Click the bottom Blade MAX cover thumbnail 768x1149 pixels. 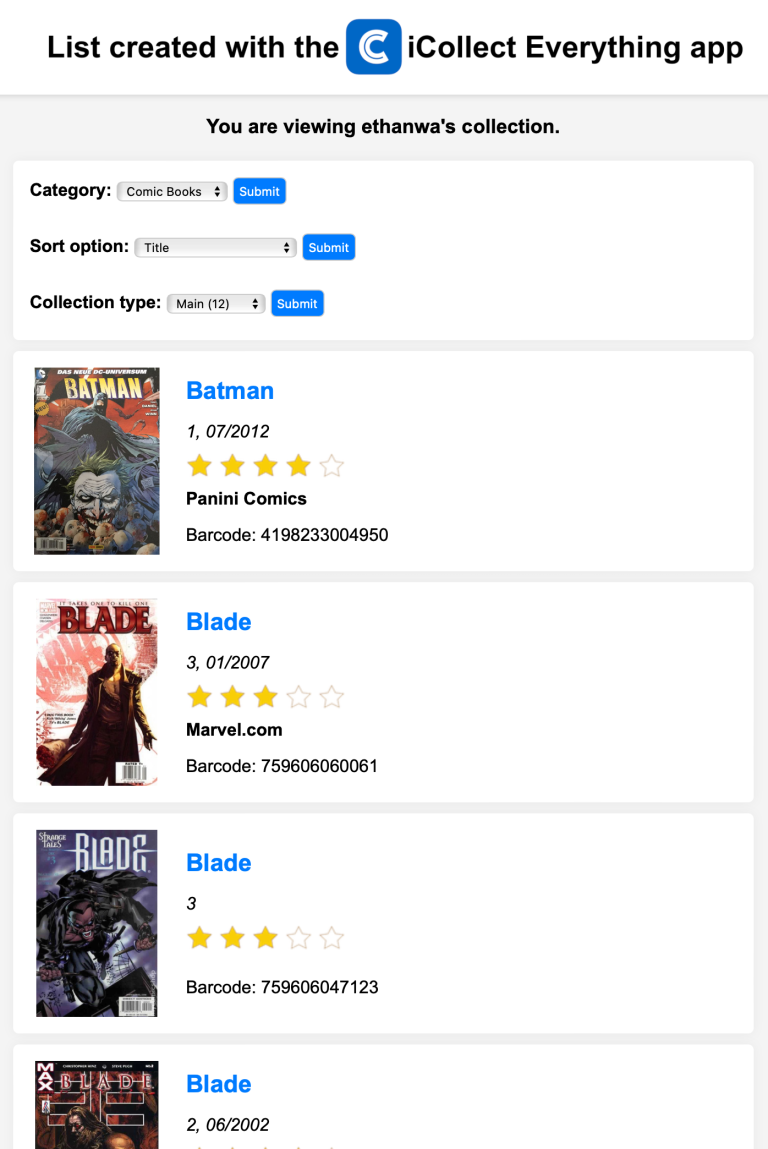pos(96,1105)
